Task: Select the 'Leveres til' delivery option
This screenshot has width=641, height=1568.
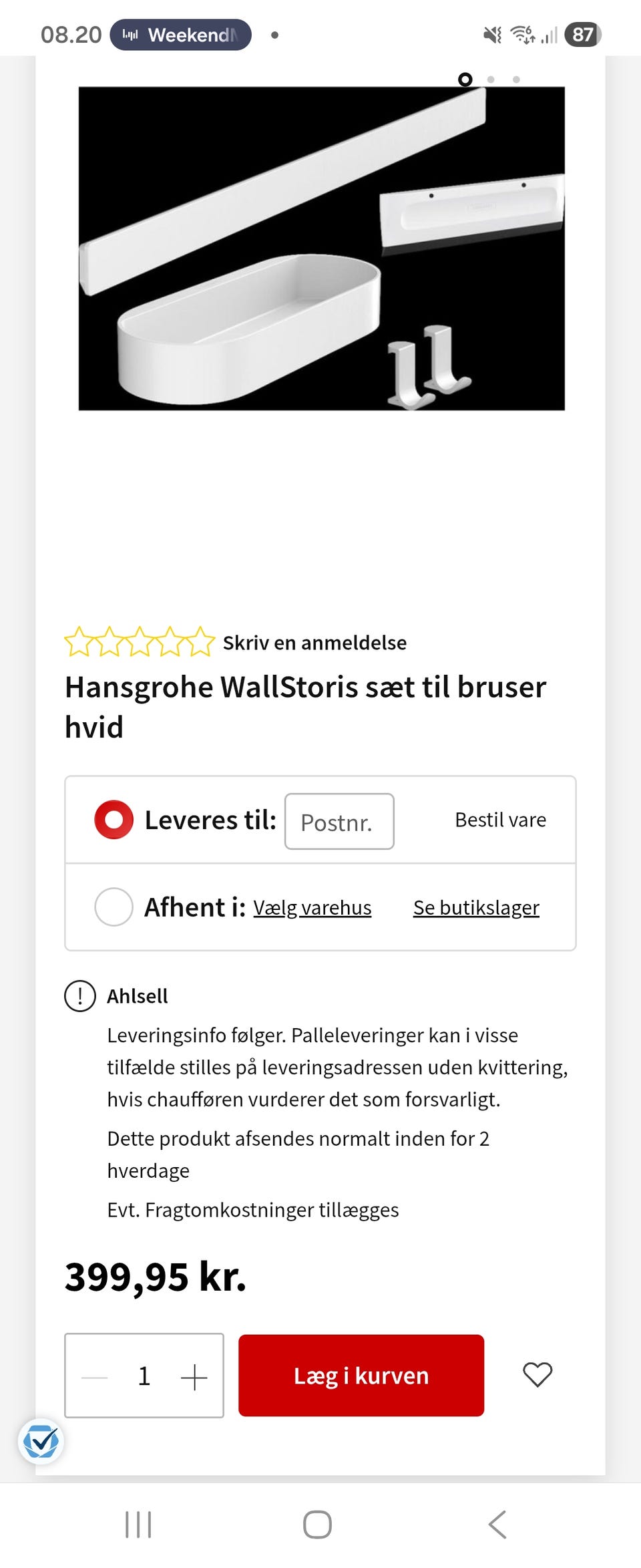Action: tap(114, 820)
